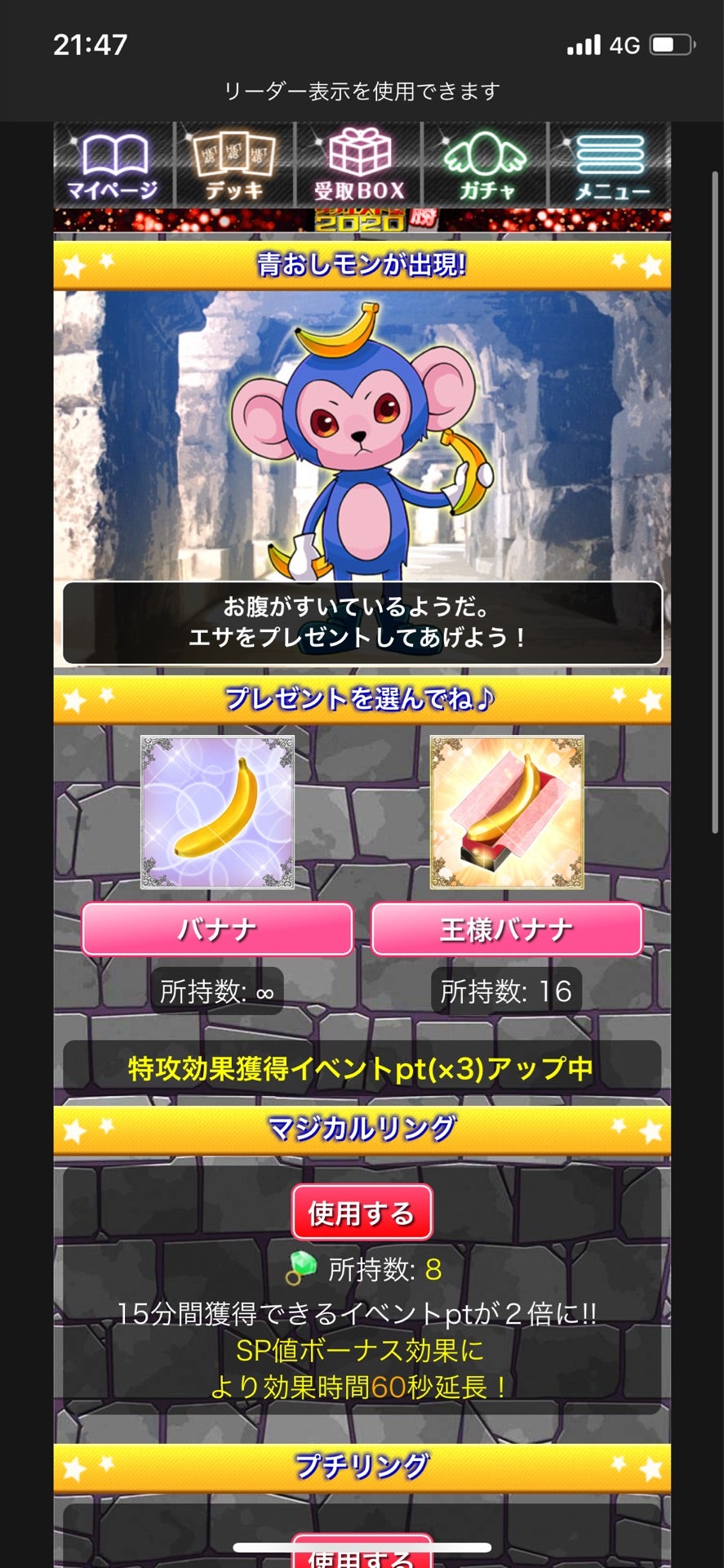Viewport: 724px width, 1568px height.
Task: Use a プチリング with 使用する
Action: point(362,1552)
